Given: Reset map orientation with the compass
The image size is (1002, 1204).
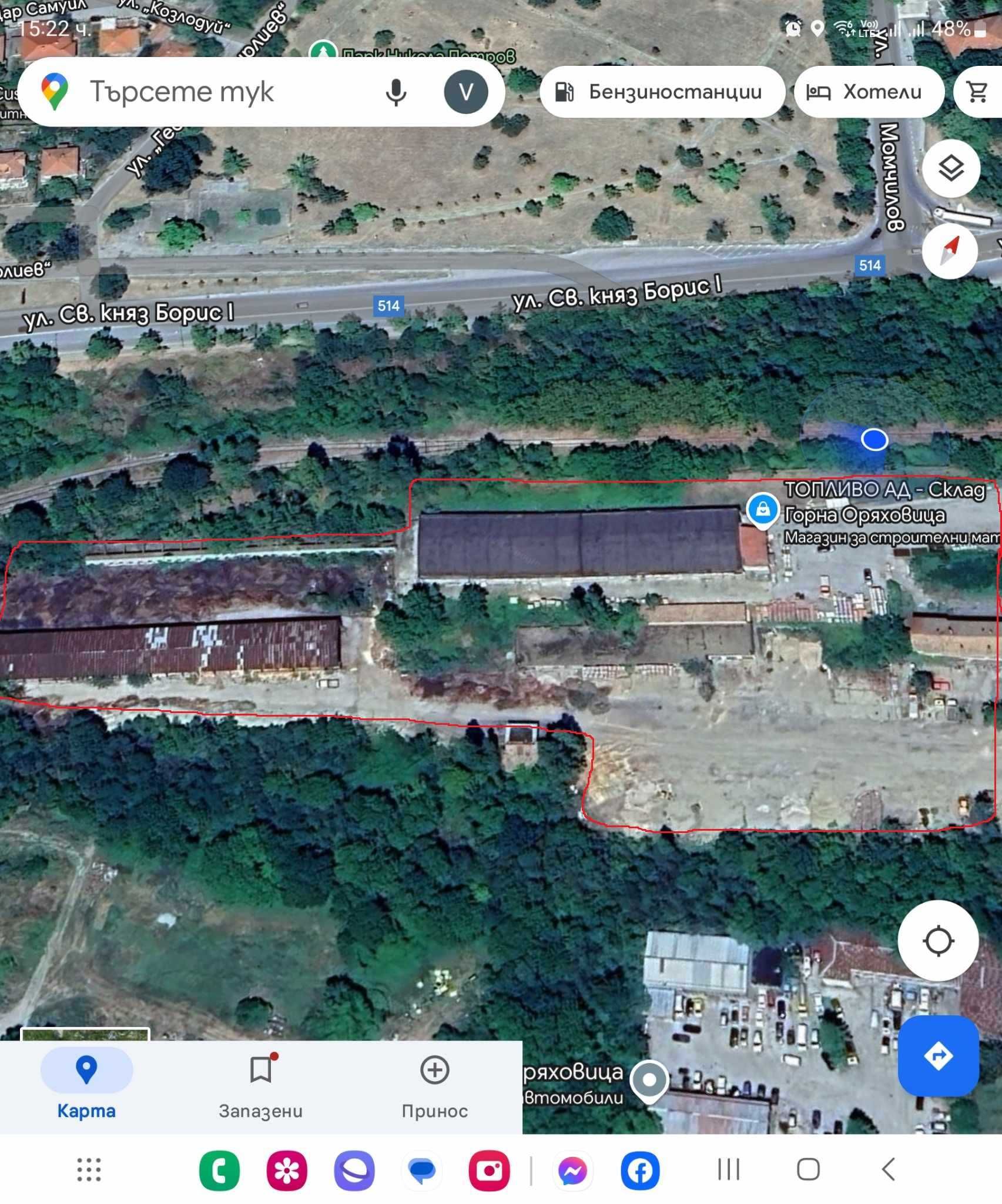Looking at the screenshot, I should [x=950, y=250].
